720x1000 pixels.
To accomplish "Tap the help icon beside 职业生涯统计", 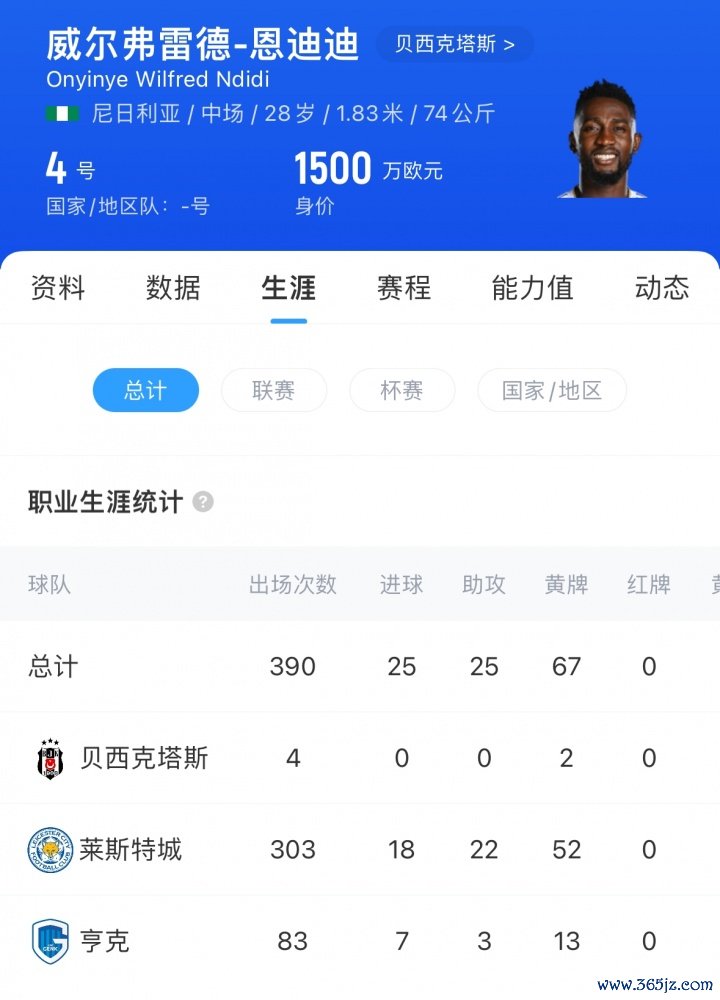I will click(x=203, y=502).
